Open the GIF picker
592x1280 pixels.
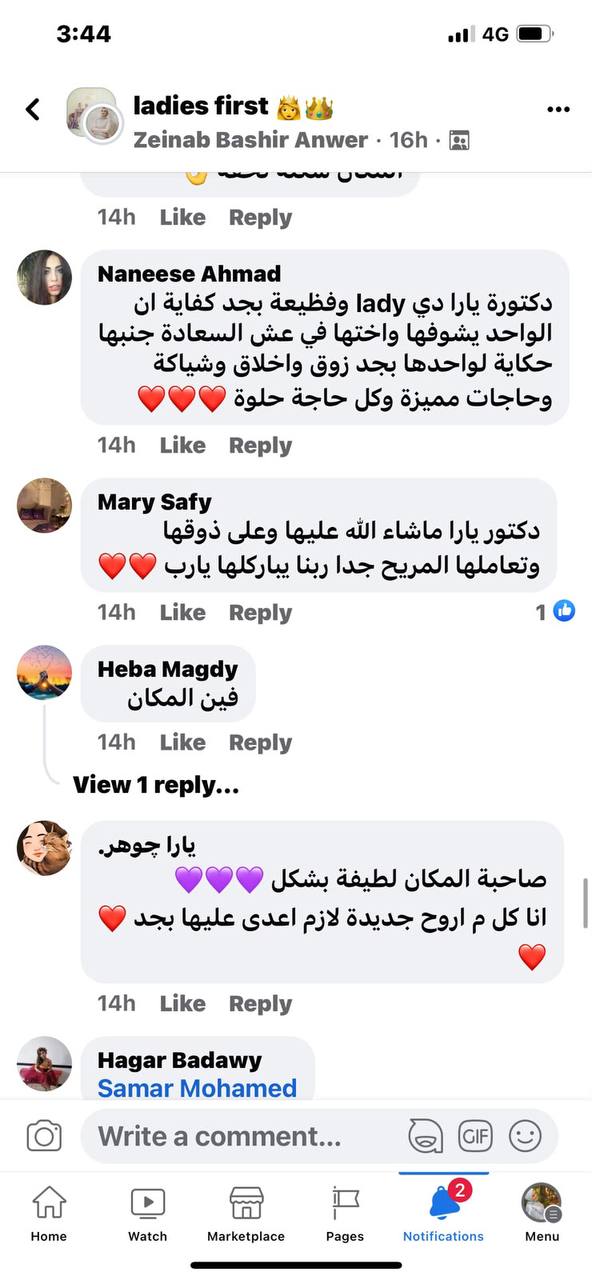(475, 1136)
